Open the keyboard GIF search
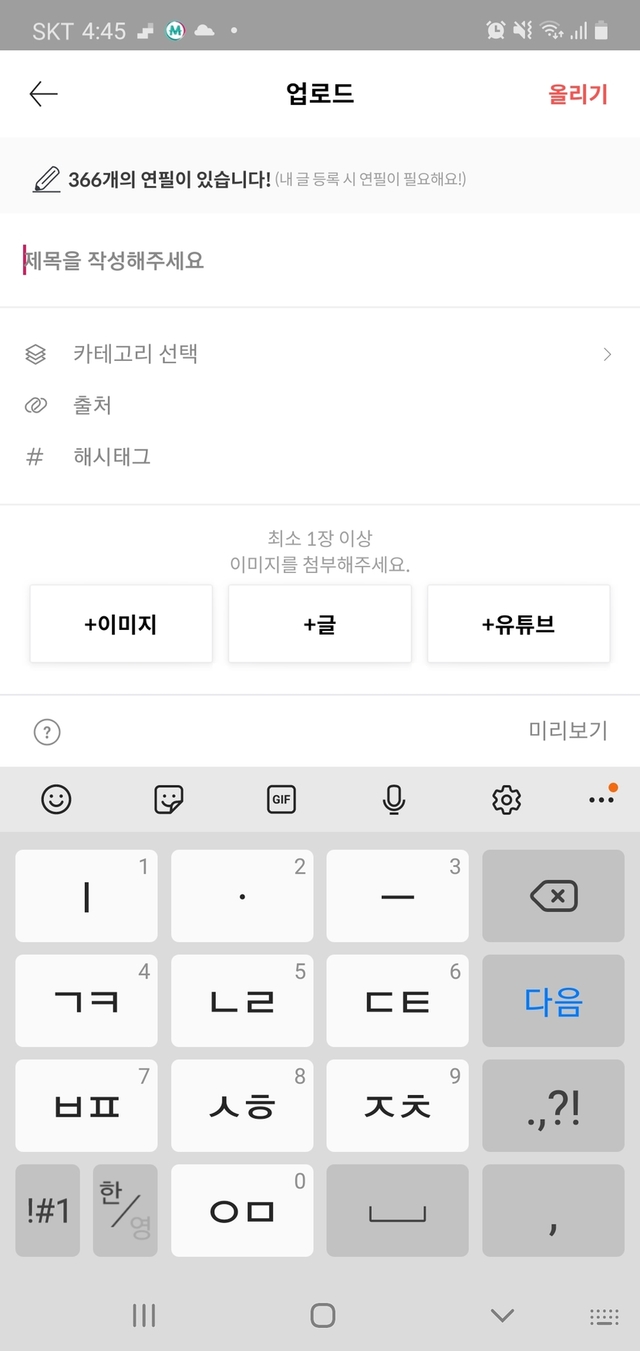Image resolution: width=640 pixels, height=1351 pixels. (x=282, y=799)
